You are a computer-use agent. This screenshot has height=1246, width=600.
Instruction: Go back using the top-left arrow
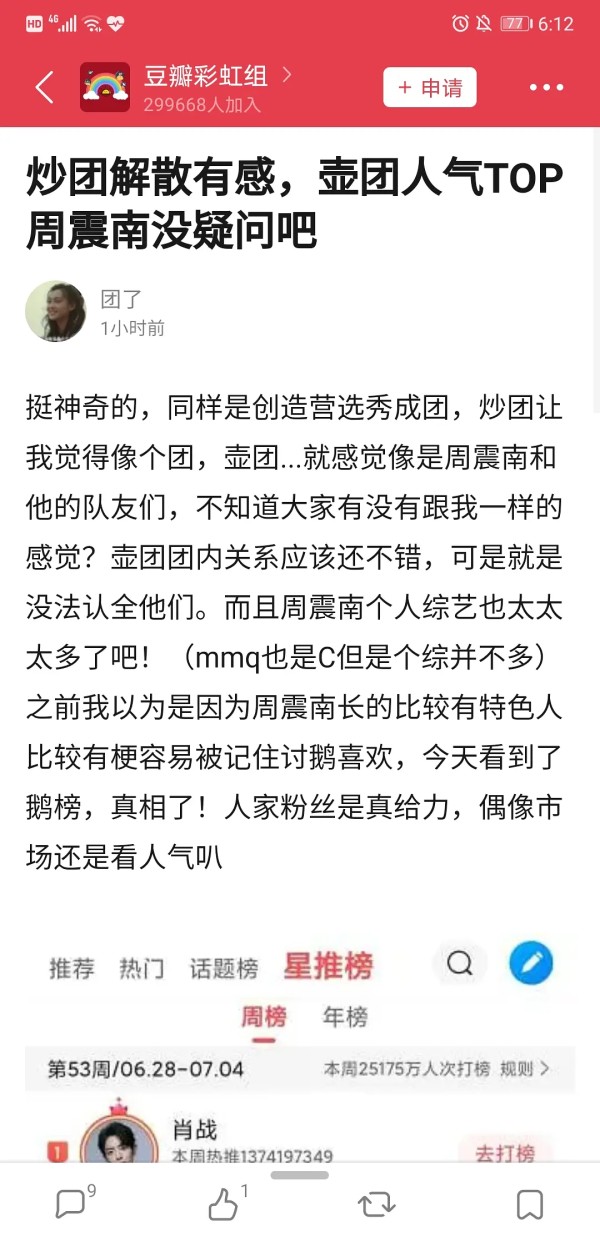pyautogui.click(x=44, y=88)
